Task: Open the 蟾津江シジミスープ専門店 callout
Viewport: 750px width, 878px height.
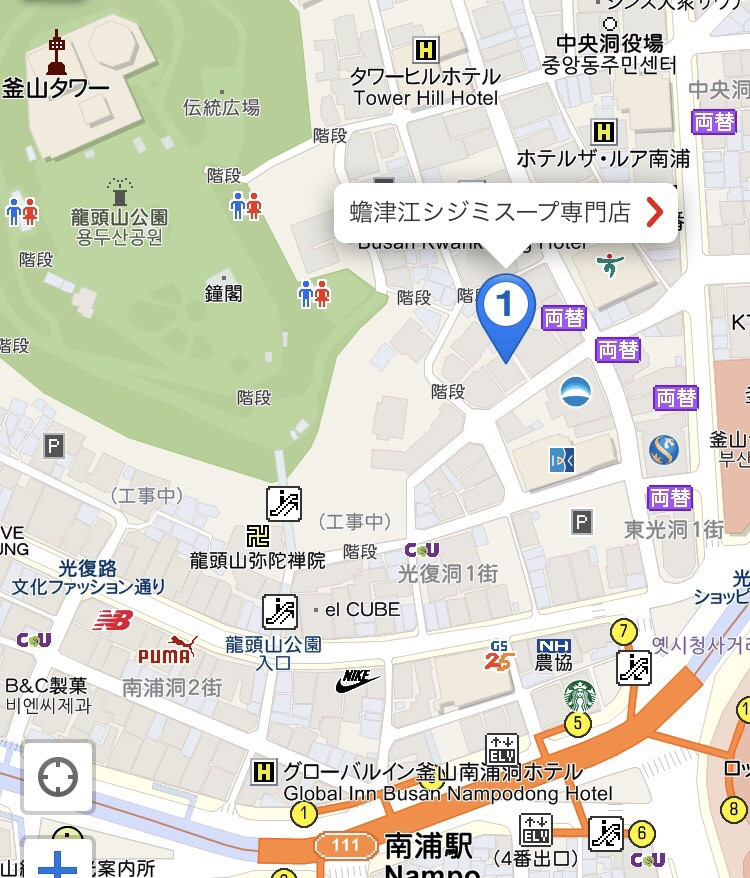Action: [x=505, y=212]
